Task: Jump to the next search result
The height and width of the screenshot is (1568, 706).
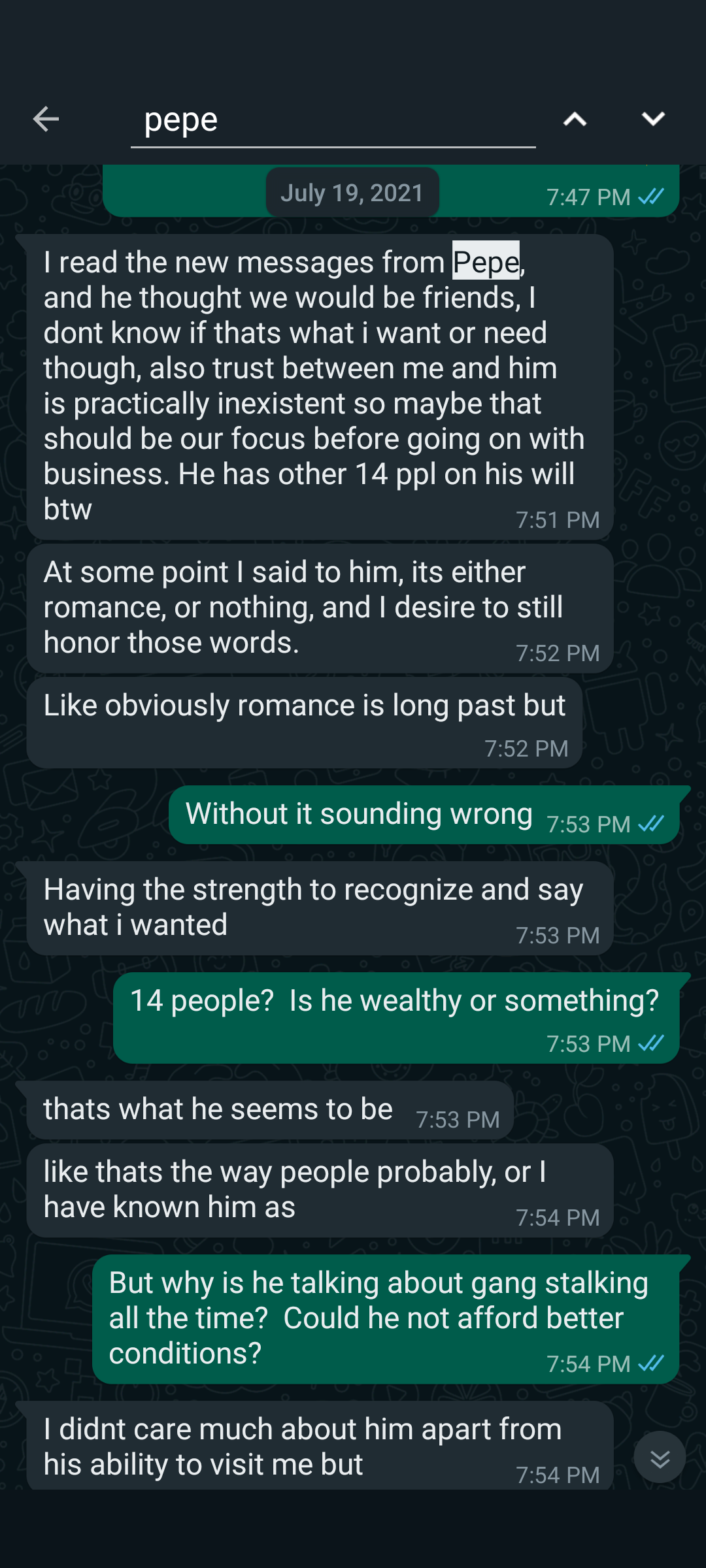Action: coord(652,119)
